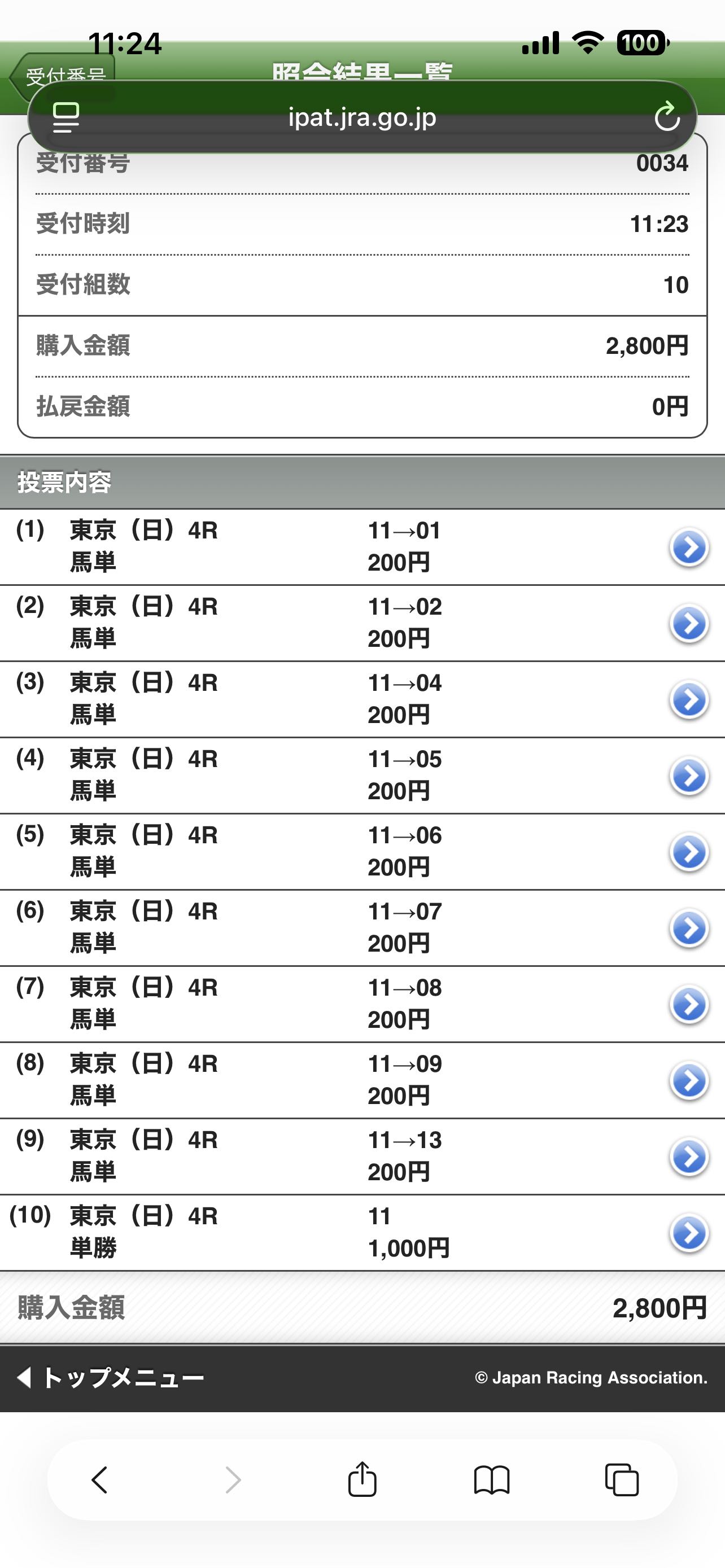
Task: Share this page from Safari
Action: click(362, 1479)
